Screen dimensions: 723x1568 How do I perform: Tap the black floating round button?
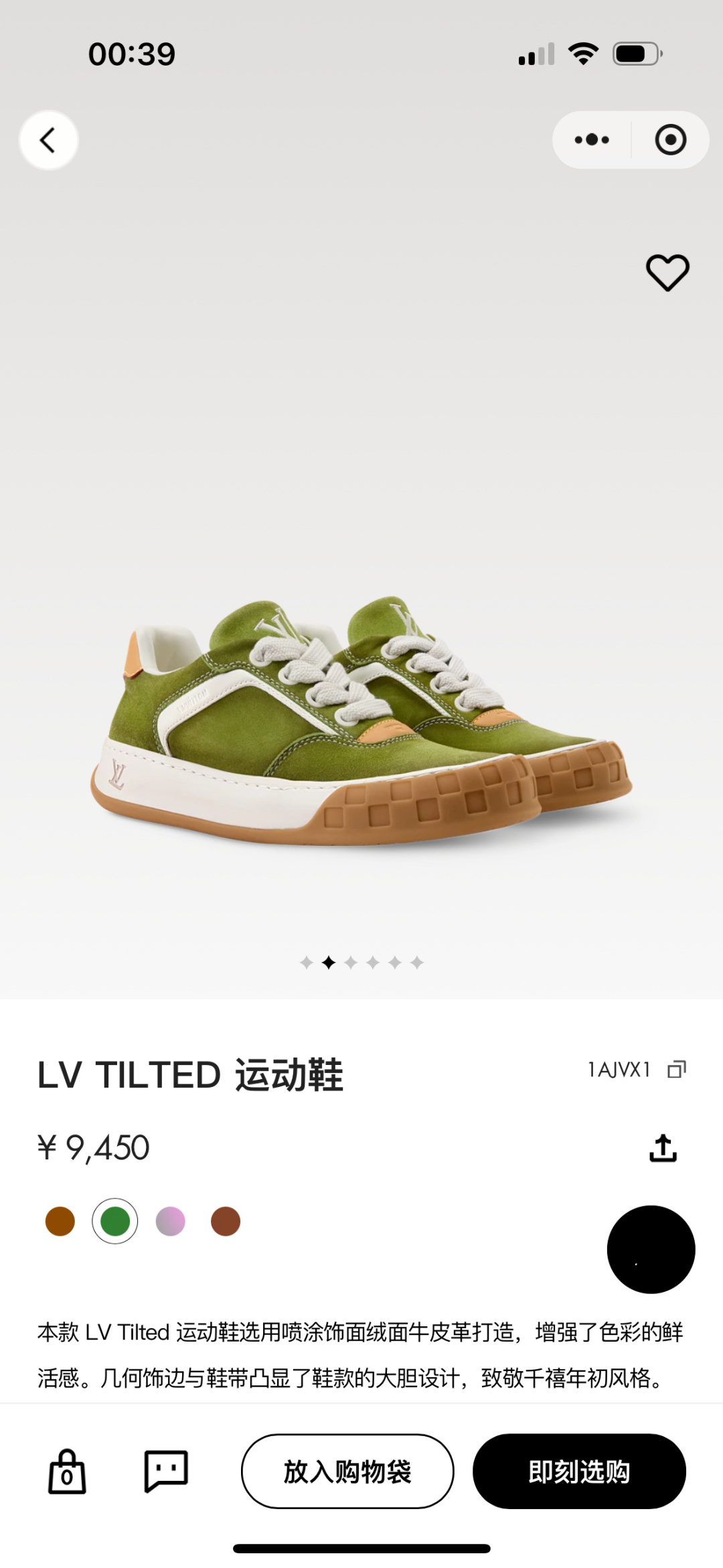pos(651,1249)
